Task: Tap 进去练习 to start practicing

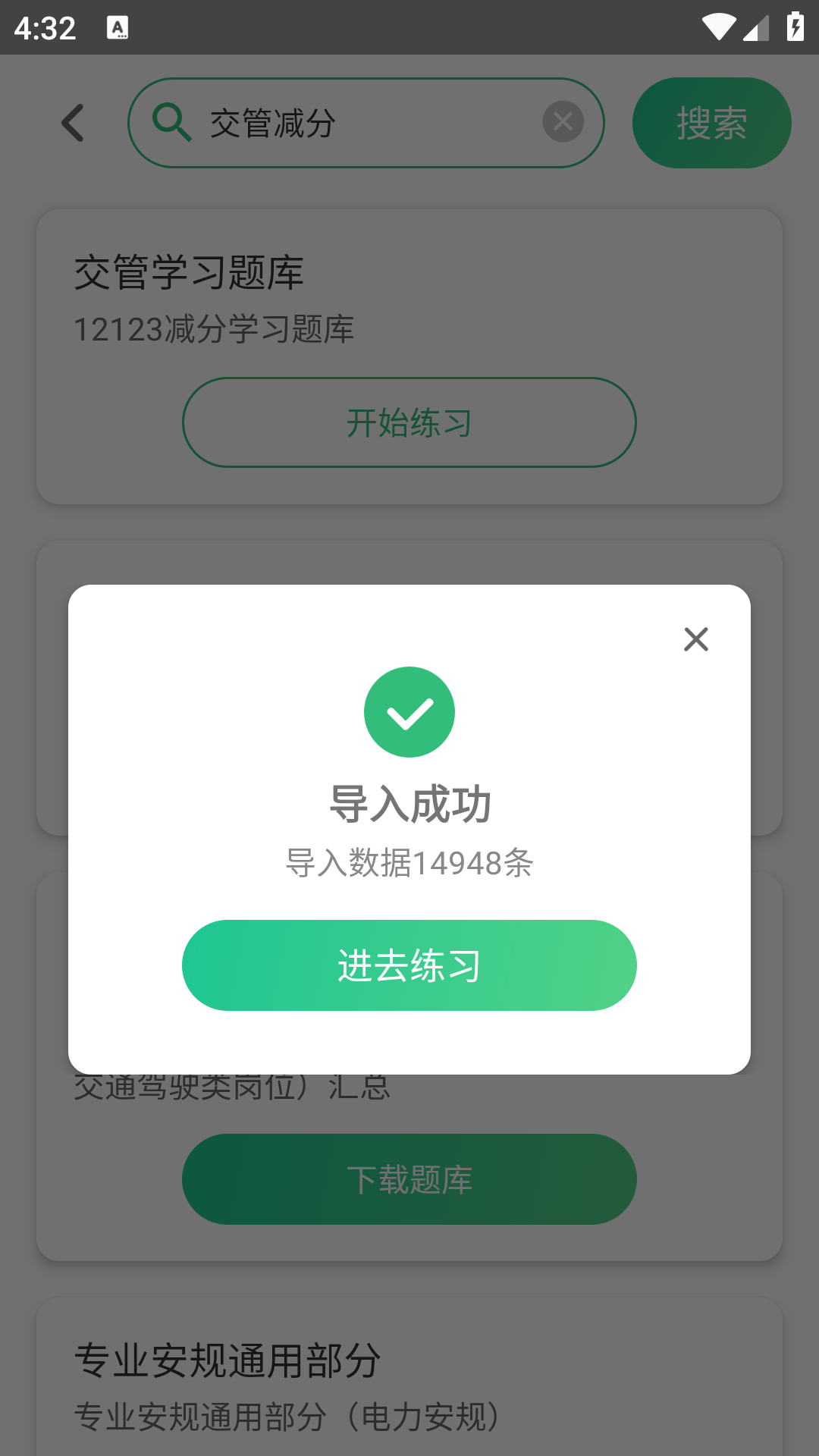Action: click(409, 965)
